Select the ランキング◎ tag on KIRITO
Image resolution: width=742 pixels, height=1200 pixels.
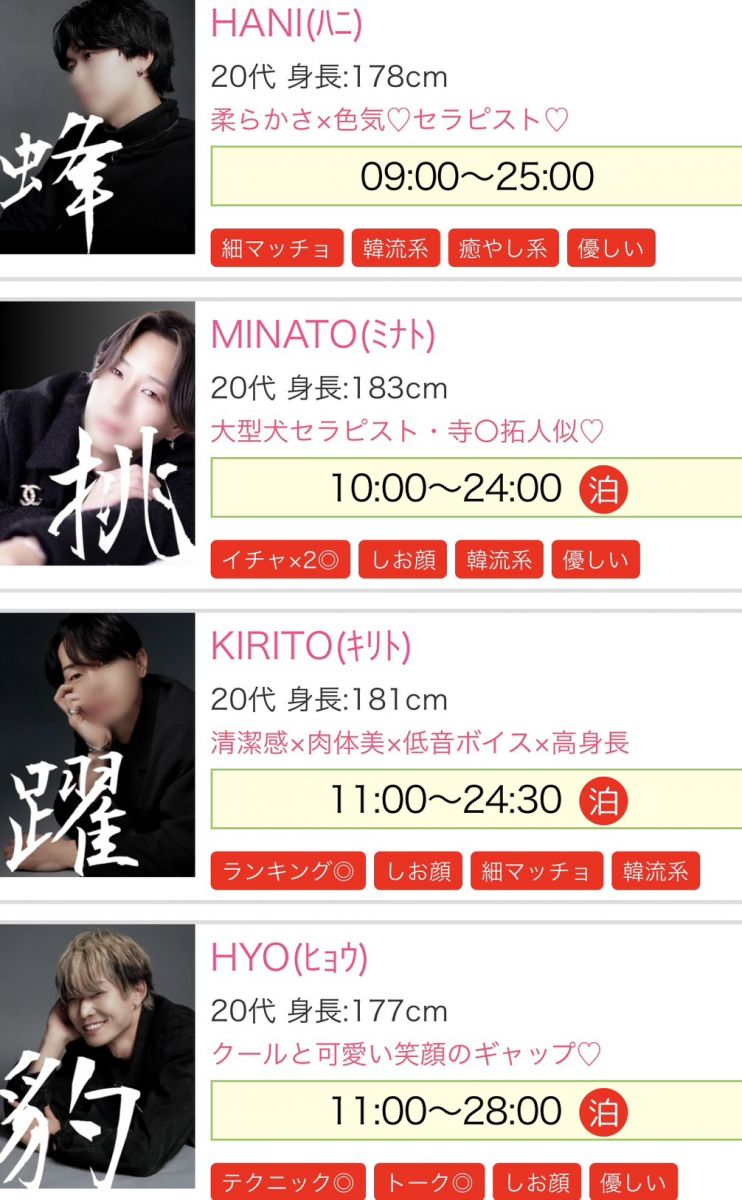288,871
